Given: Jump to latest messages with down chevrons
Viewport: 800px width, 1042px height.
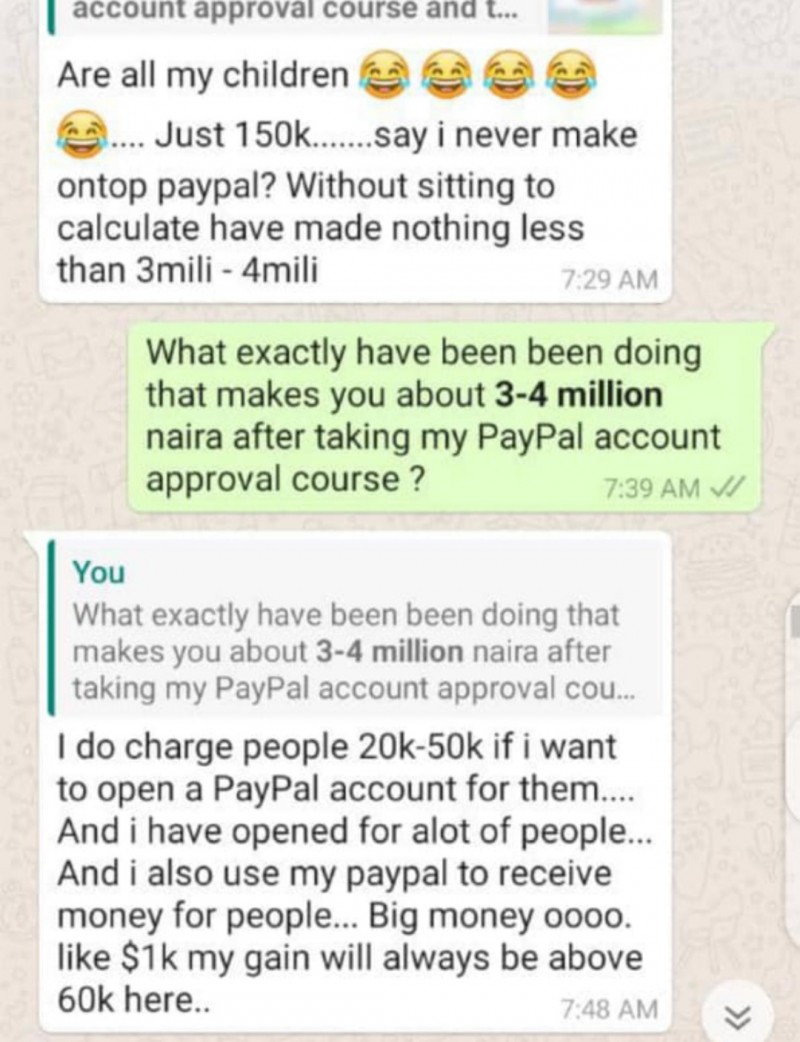Looking at the screenshot, I should pyautogui.click(x=737, y=1014).
